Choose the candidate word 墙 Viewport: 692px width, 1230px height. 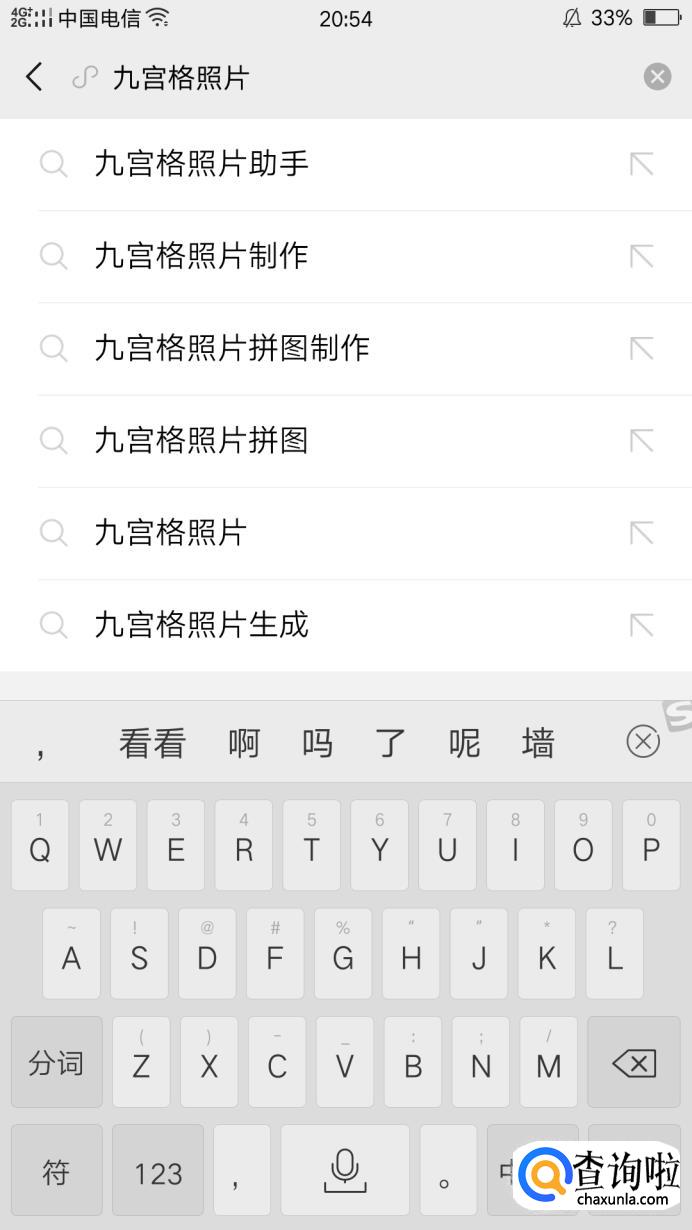pos(538,743)
